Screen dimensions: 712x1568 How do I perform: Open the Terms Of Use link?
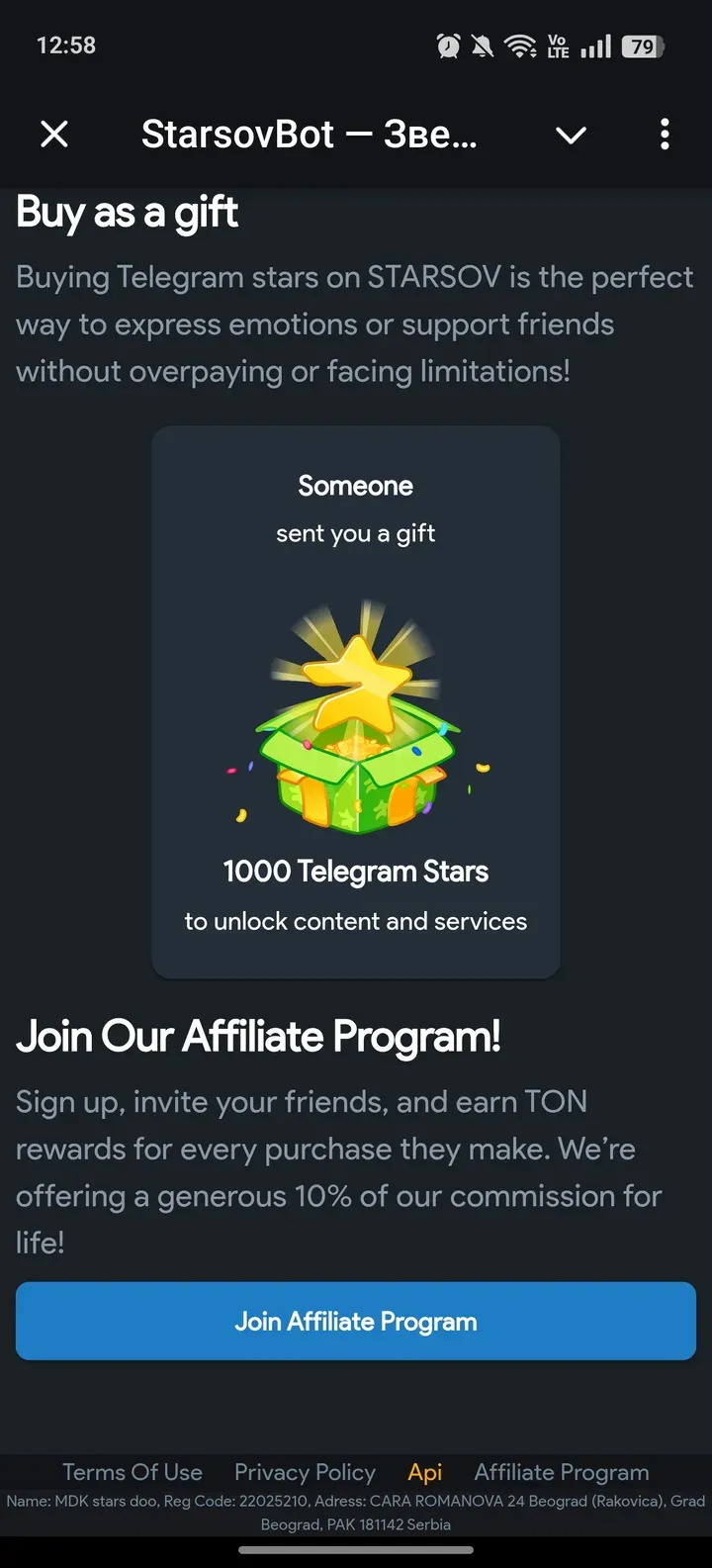[x=133, y=1472]
